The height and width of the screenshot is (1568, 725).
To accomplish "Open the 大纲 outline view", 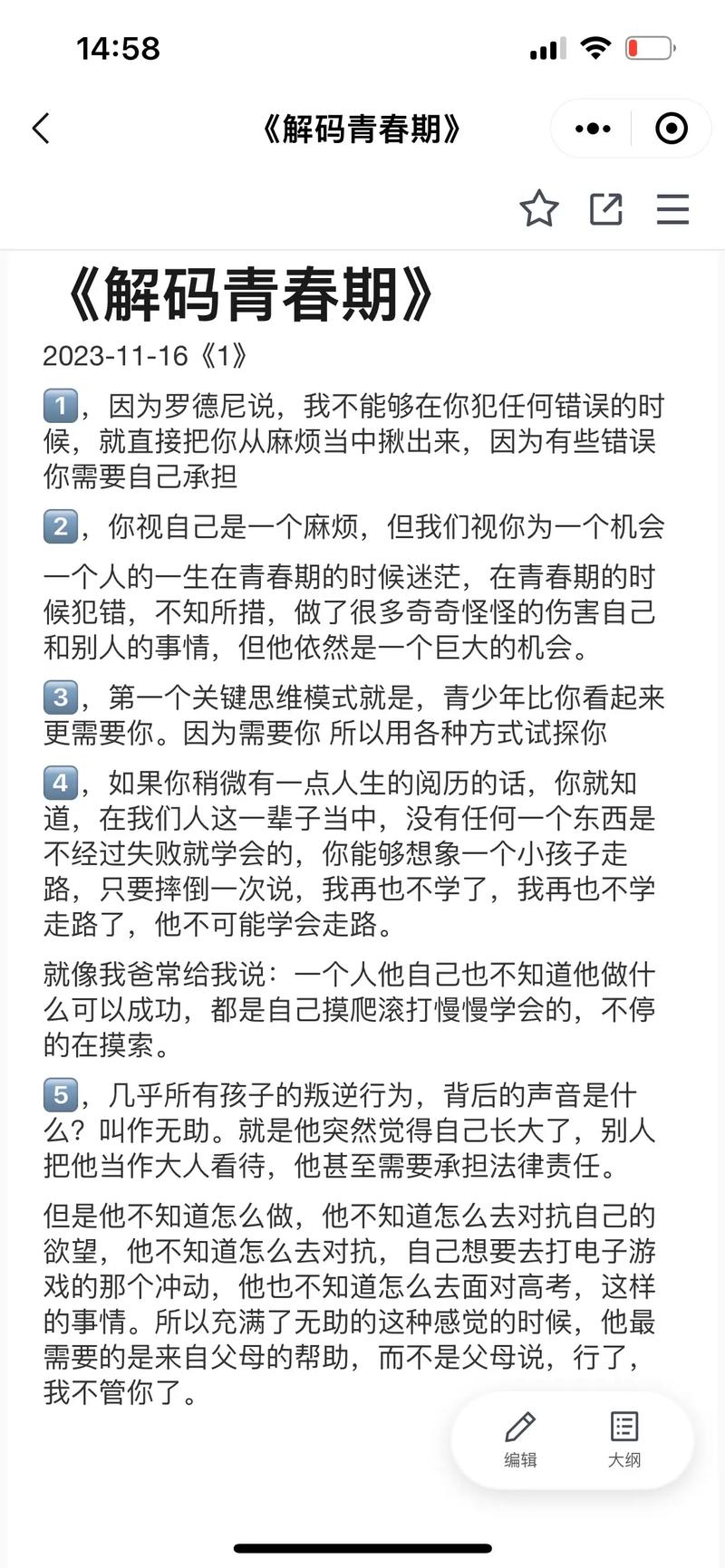I will (x=623, y=1439).
